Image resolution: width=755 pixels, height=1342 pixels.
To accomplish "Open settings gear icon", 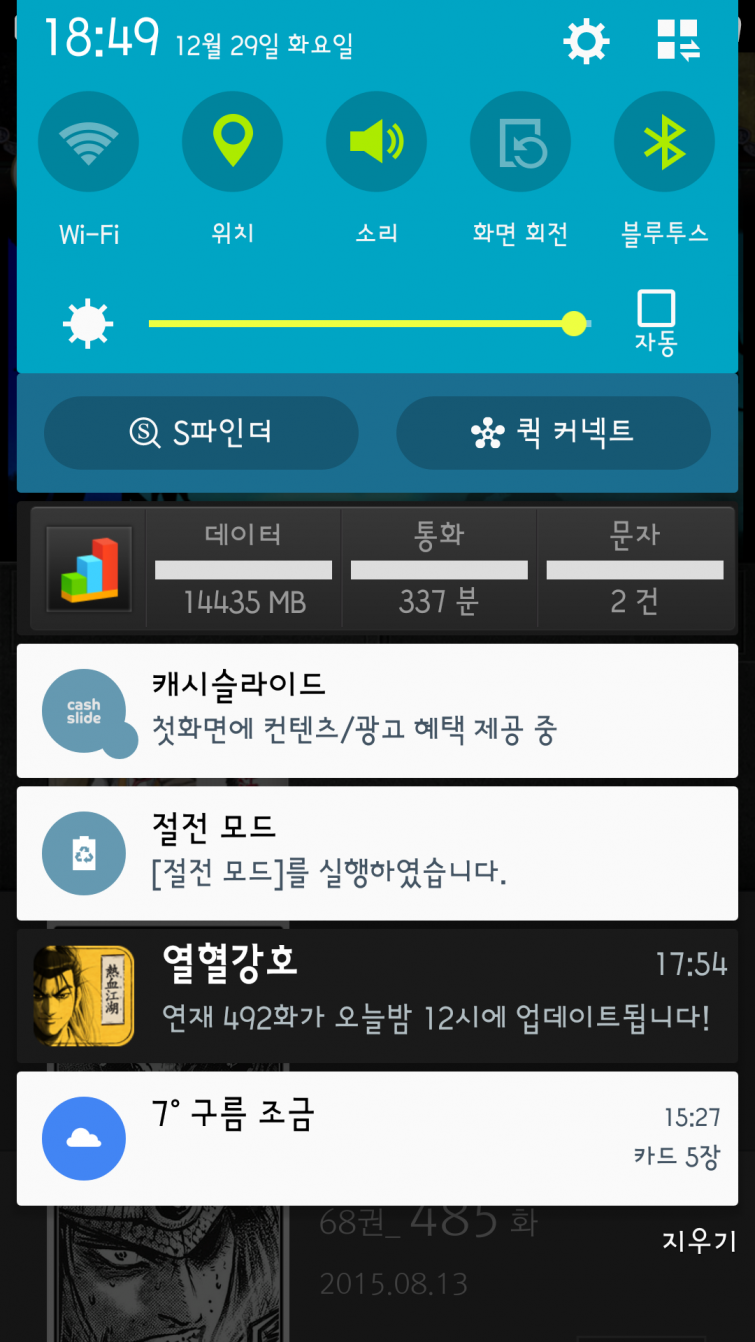I will (x=586, y=41).
